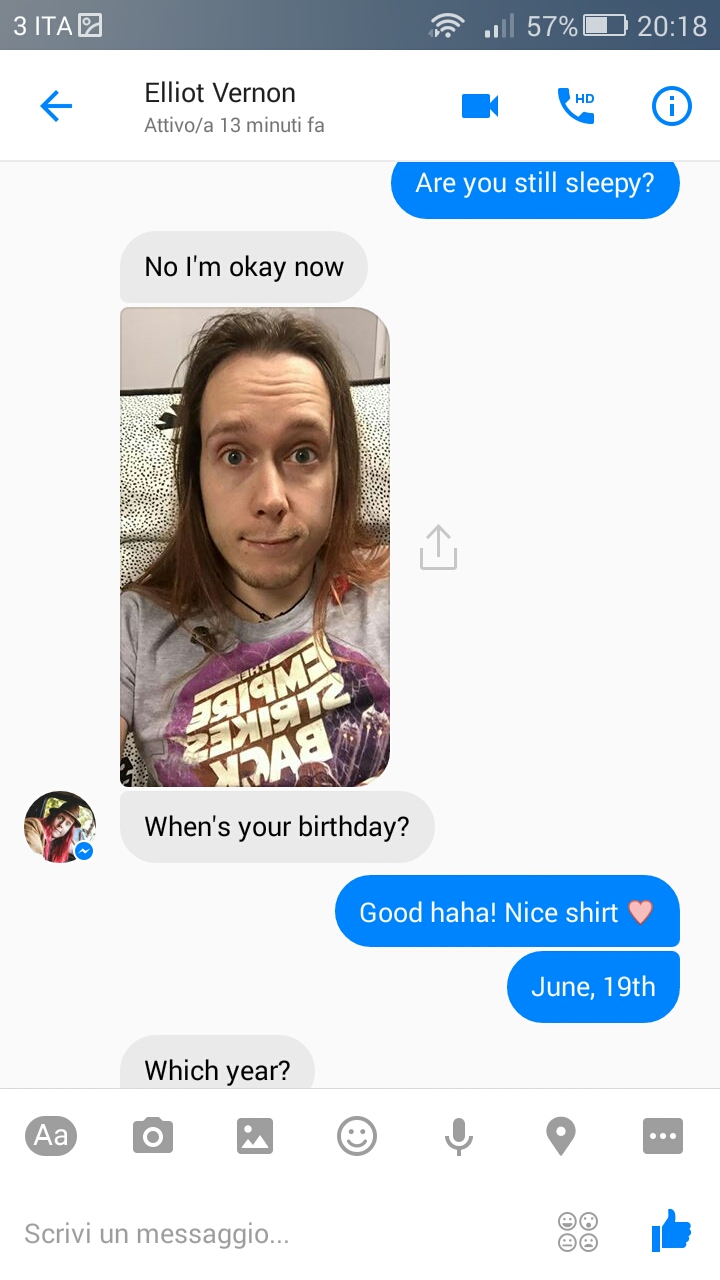Open the contact's avatar next to the birthday message

tap(60, 827)
